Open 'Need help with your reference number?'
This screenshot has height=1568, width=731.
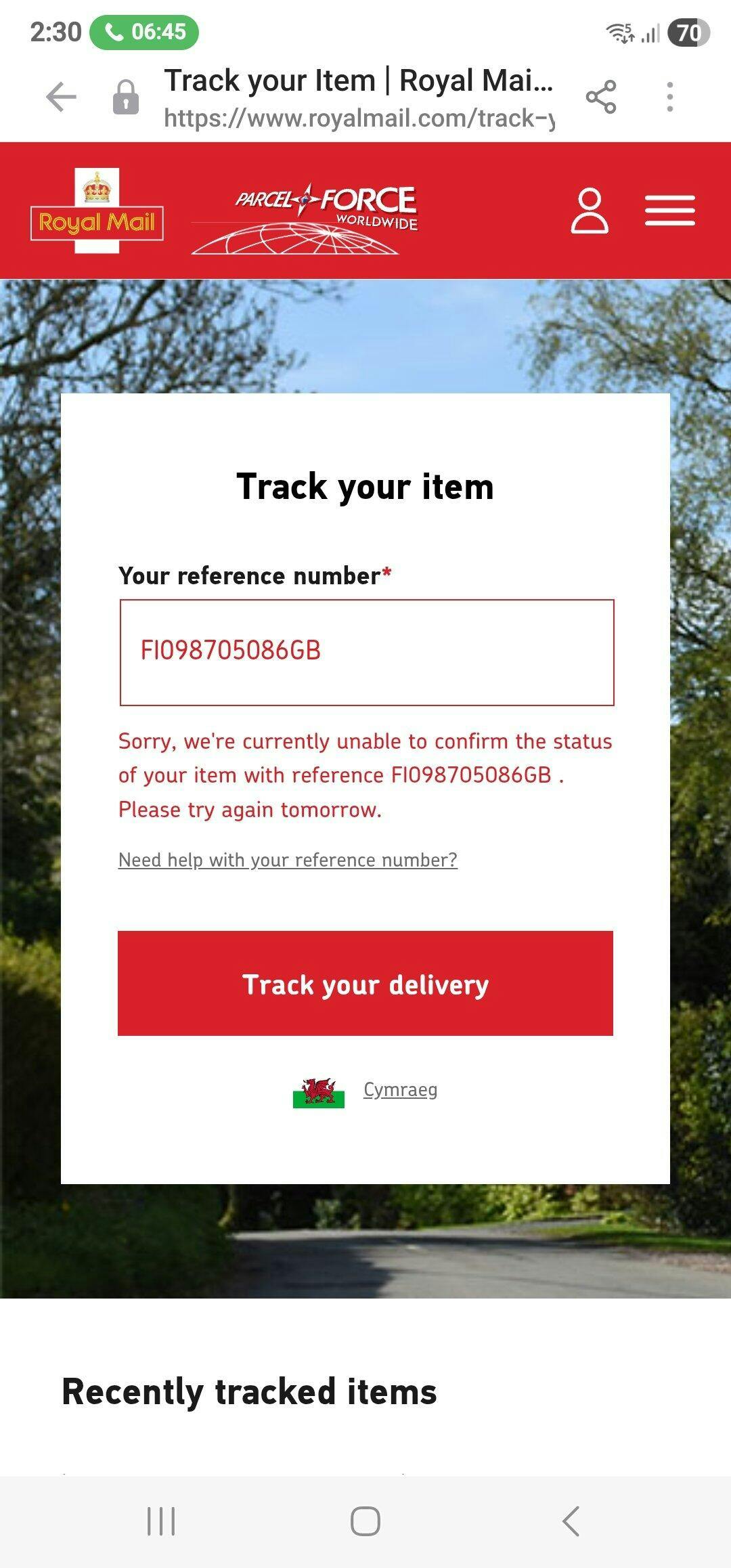pos(288,860)
